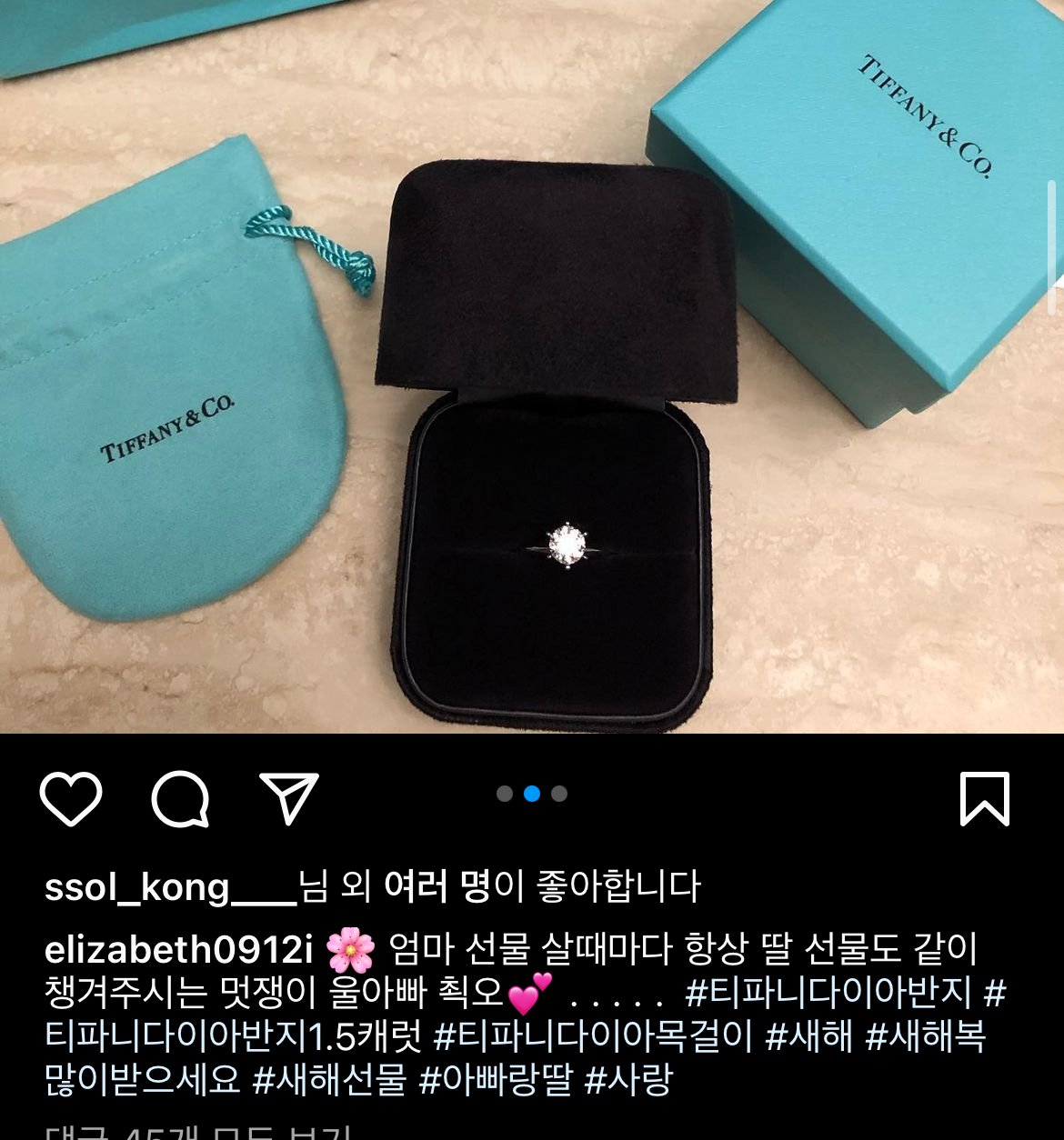Image resolution: width=1064 pixels, height=1140 pixels.
Task: Open ssol_kong____ profile from the likes line
Action: [x=170, y=886]
